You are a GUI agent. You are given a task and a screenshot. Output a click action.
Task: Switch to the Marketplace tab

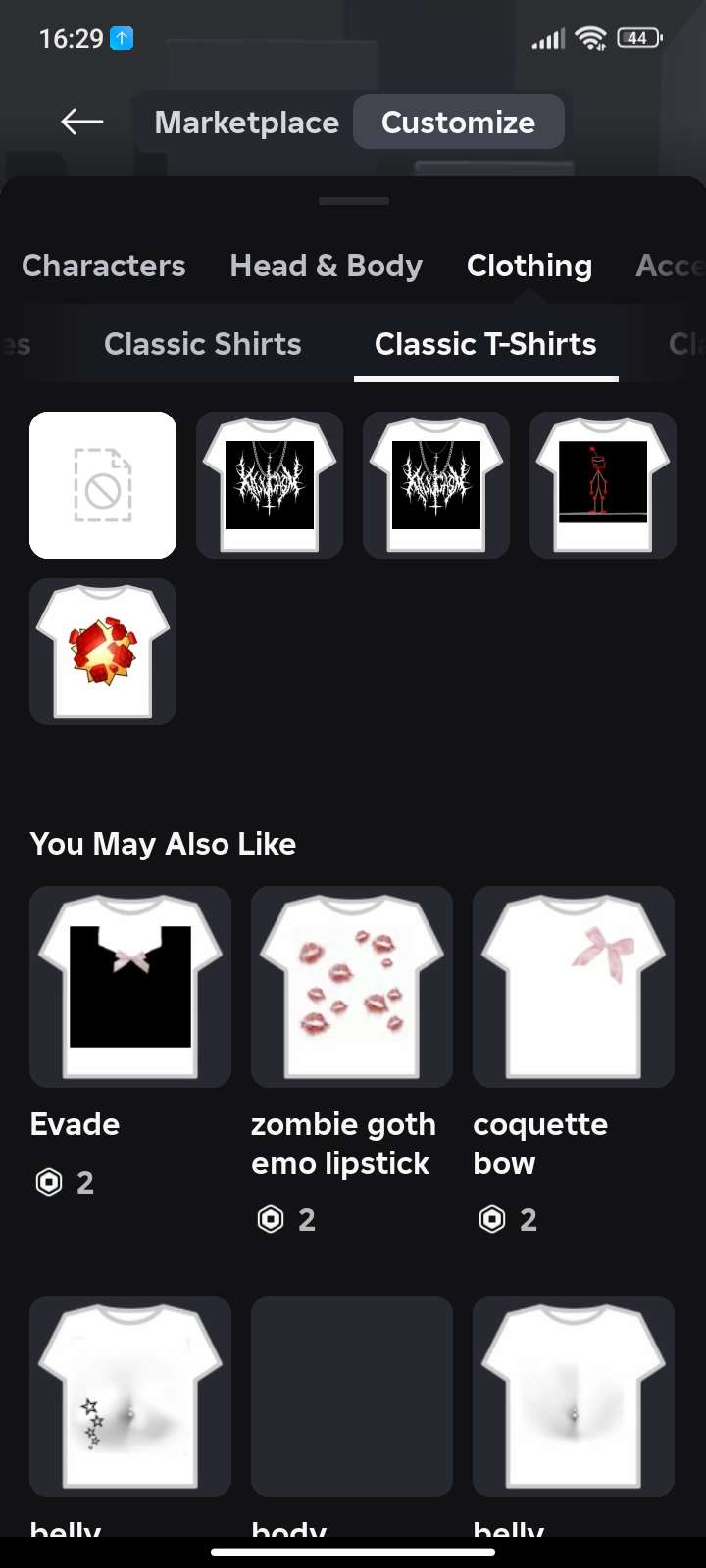(x=246, y=122)
